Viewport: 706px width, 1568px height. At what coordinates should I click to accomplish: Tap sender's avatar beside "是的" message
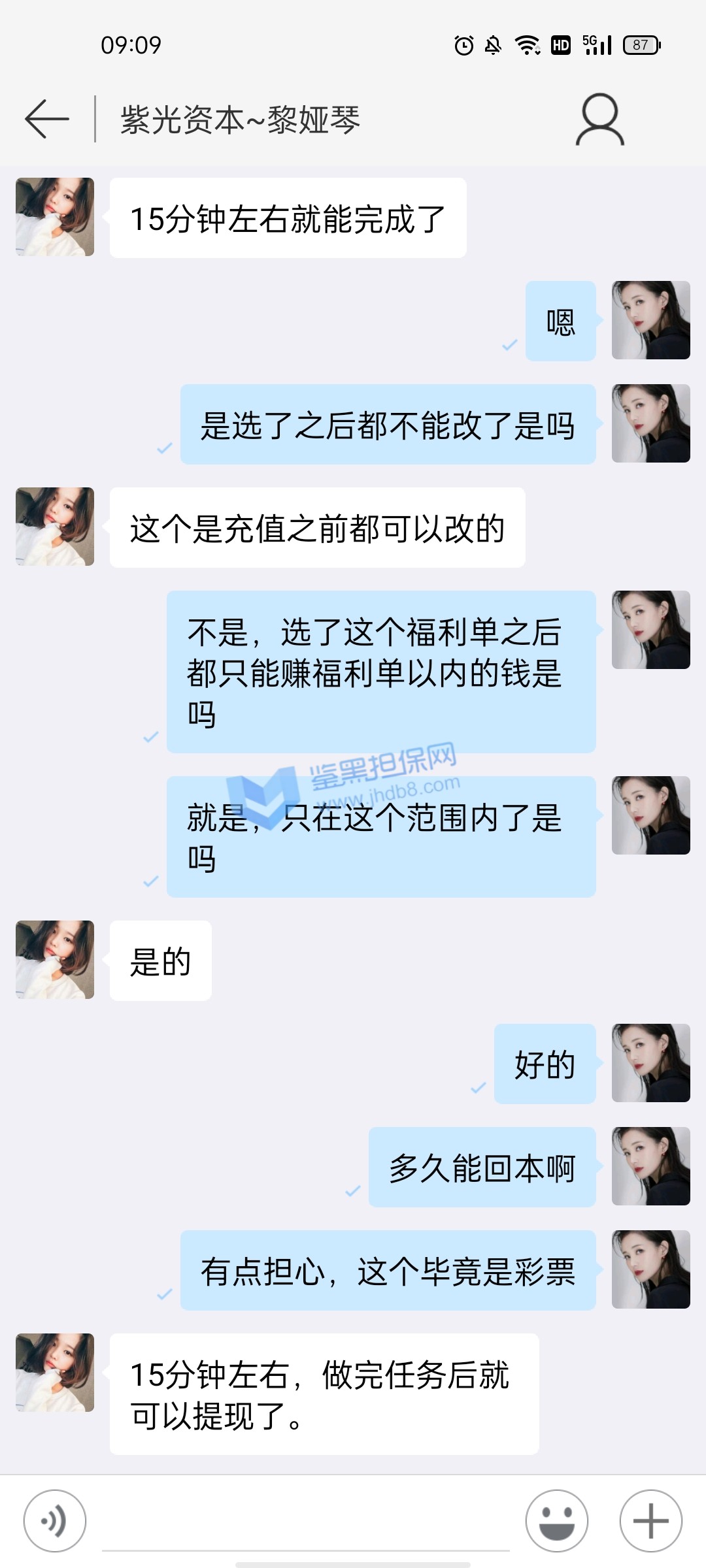tap(55, 959)
